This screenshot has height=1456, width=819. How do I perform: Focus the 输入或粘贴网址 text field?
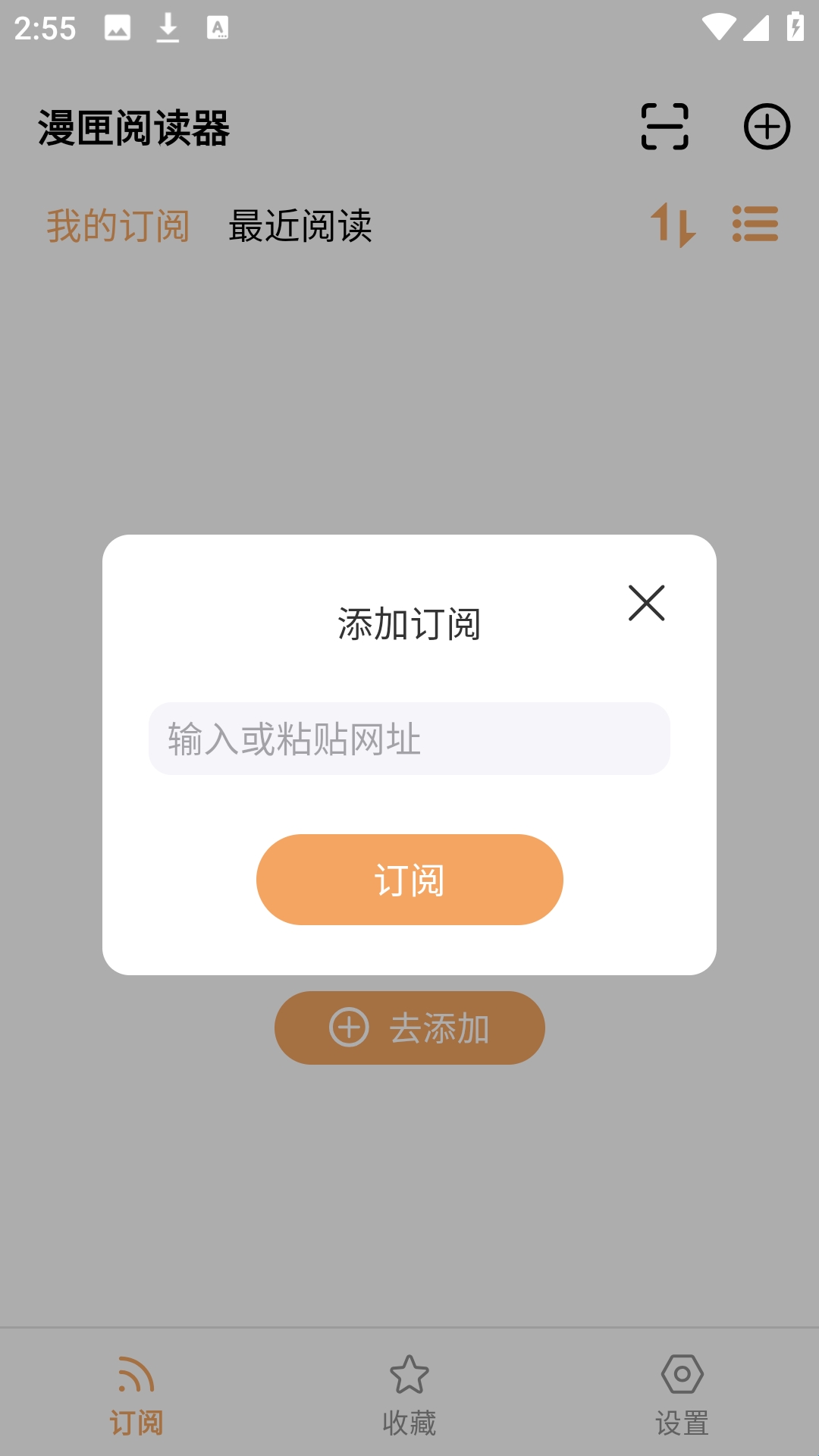pyautogui.click(x=409, y=739)
